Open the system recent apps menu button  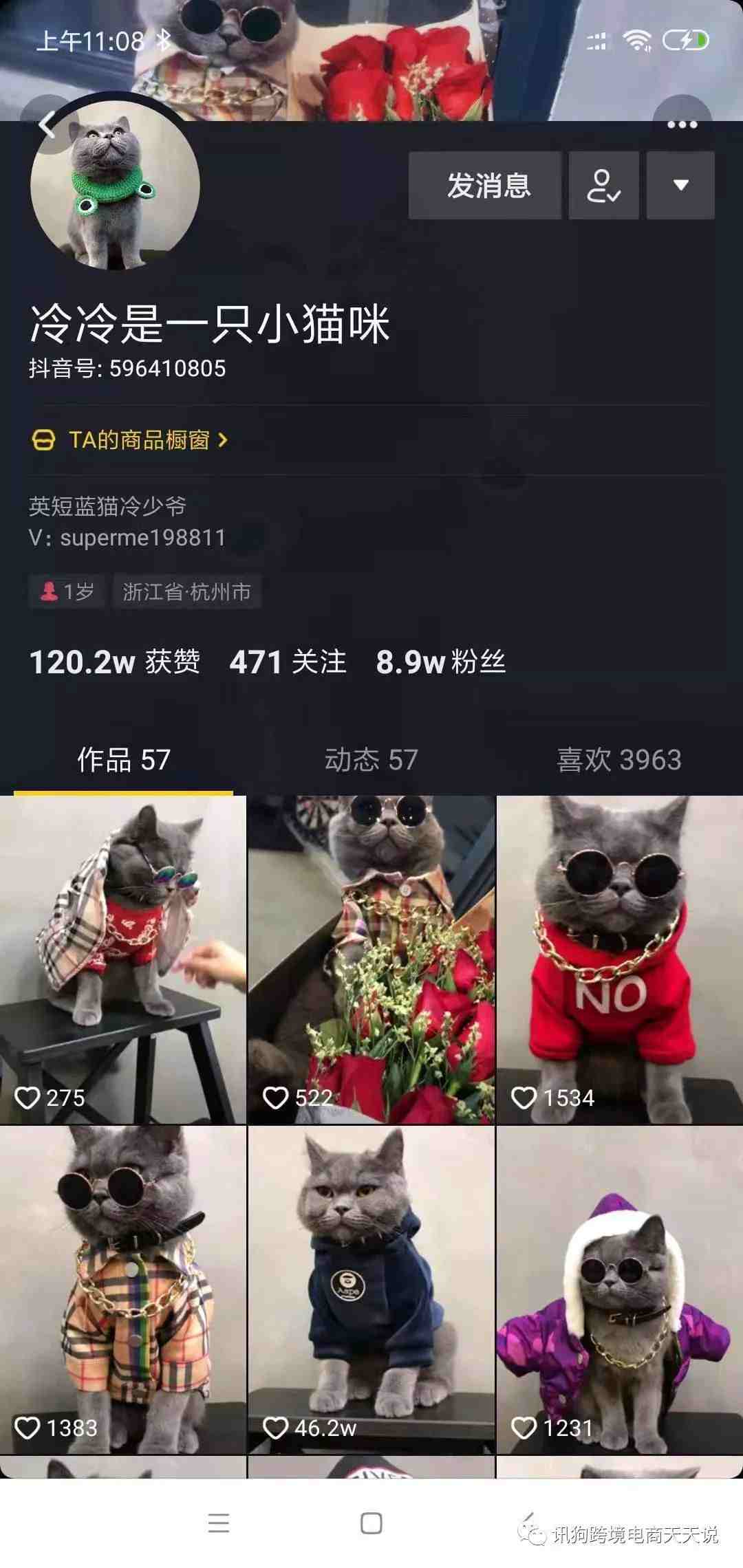[x=219, y=1523]
